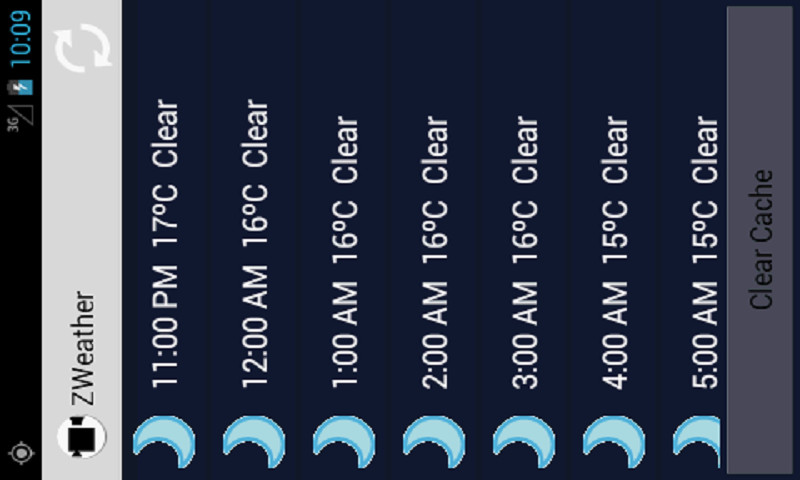Viewport: 800px width, 480px height.
Task: Tap the ZWeather app icon
Action: (82, 437)
